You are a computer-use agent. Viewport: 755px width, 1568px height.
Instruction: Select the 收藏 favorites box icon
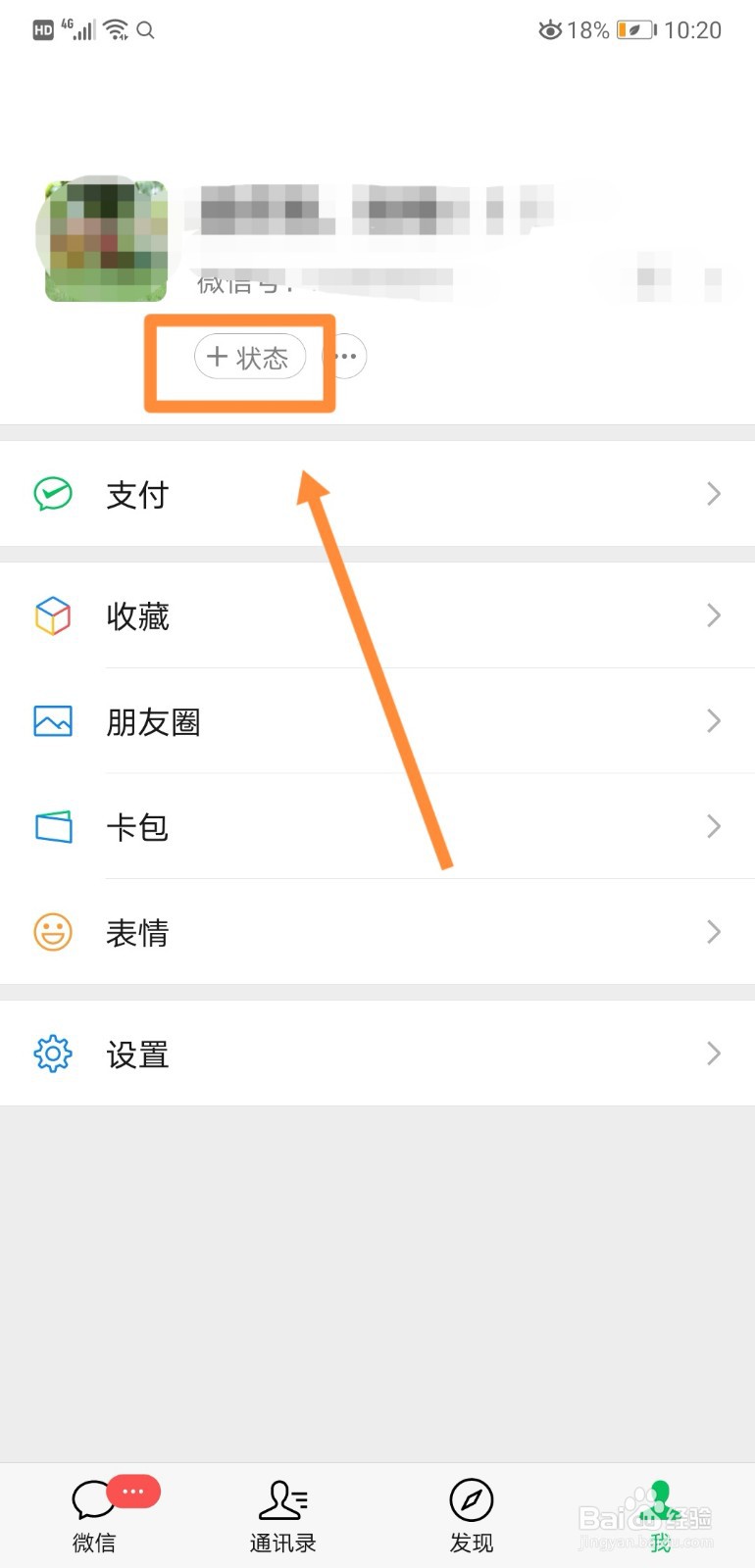(x=51, y=615)
